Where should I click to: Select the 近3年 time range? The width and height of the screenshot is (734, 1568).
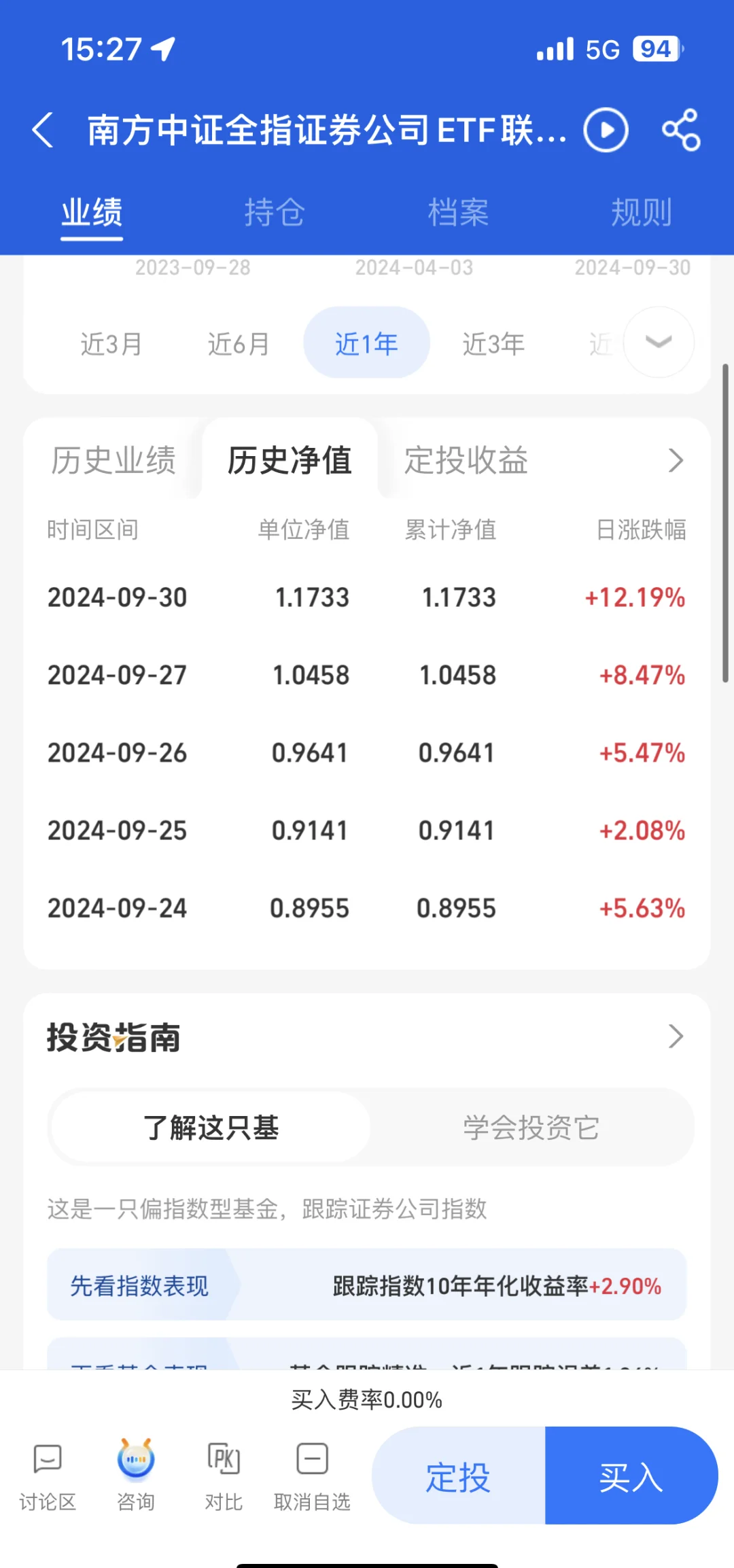click(x=493, y=343)
